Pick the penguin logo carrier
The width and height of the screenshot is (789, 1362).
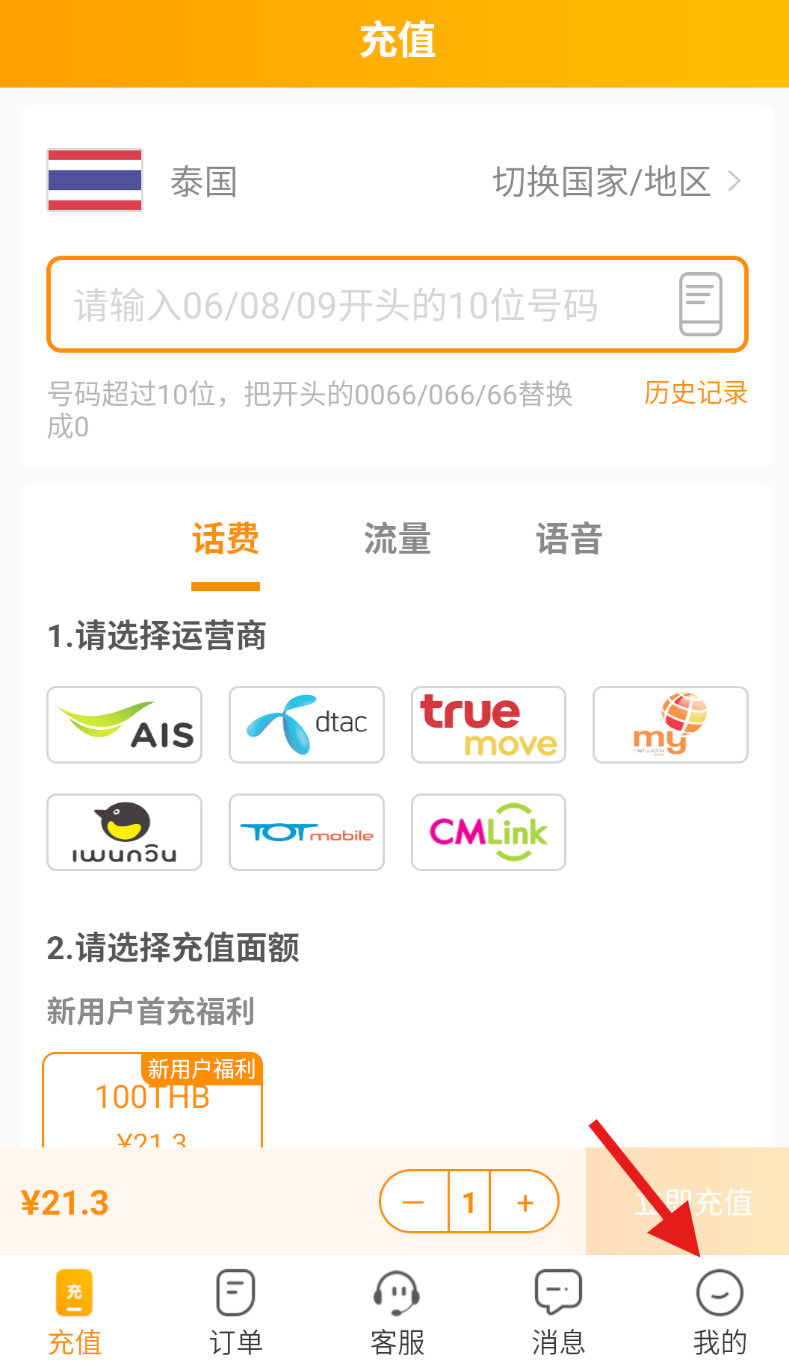tap(125, 832)
